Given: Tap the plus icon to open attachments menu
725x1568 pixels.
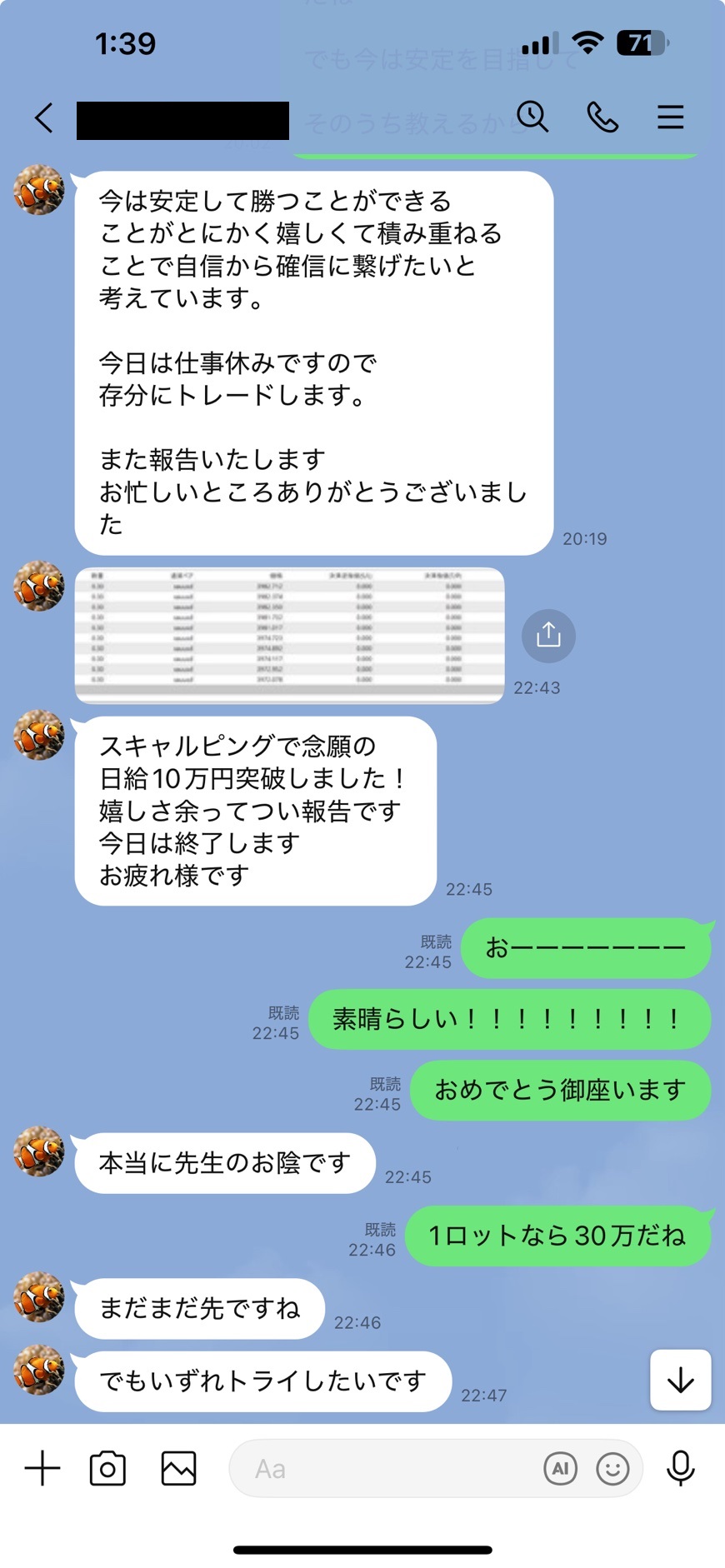Looking at the screenshot, I should 41,1469.
